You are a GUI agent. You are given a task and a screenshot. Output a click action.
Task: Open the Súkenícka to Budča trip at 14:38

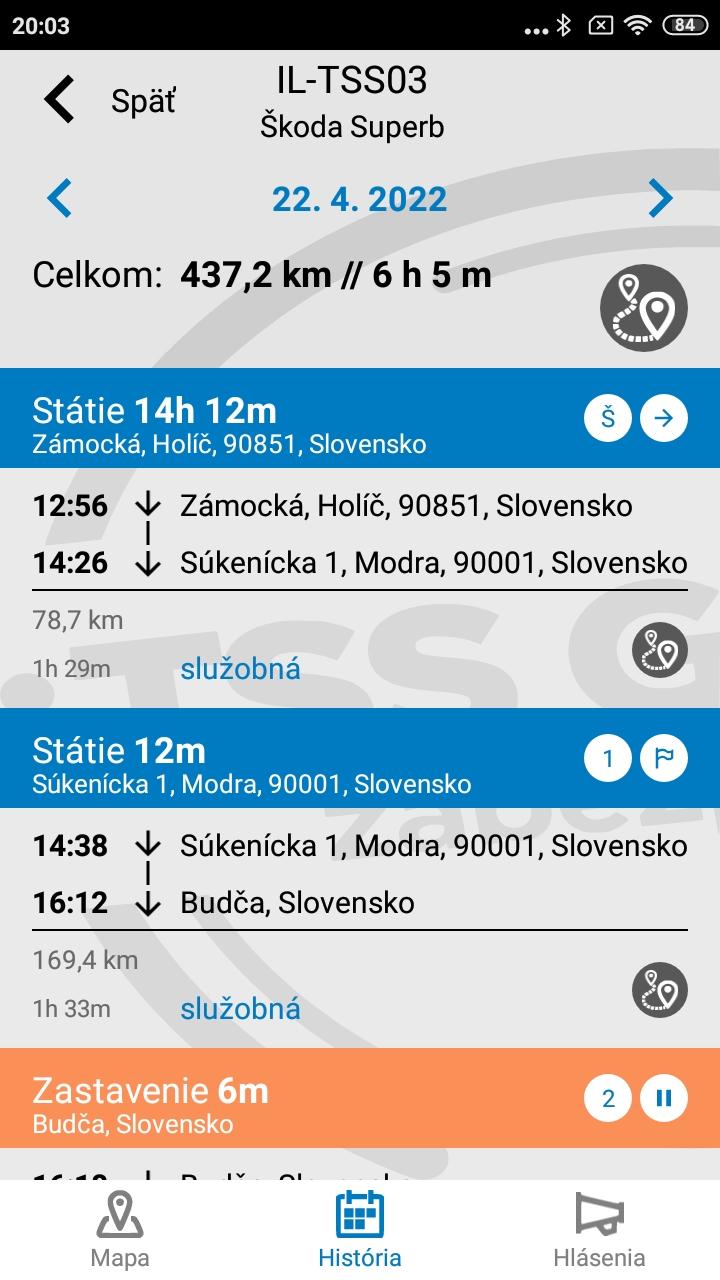coord(360,874)
